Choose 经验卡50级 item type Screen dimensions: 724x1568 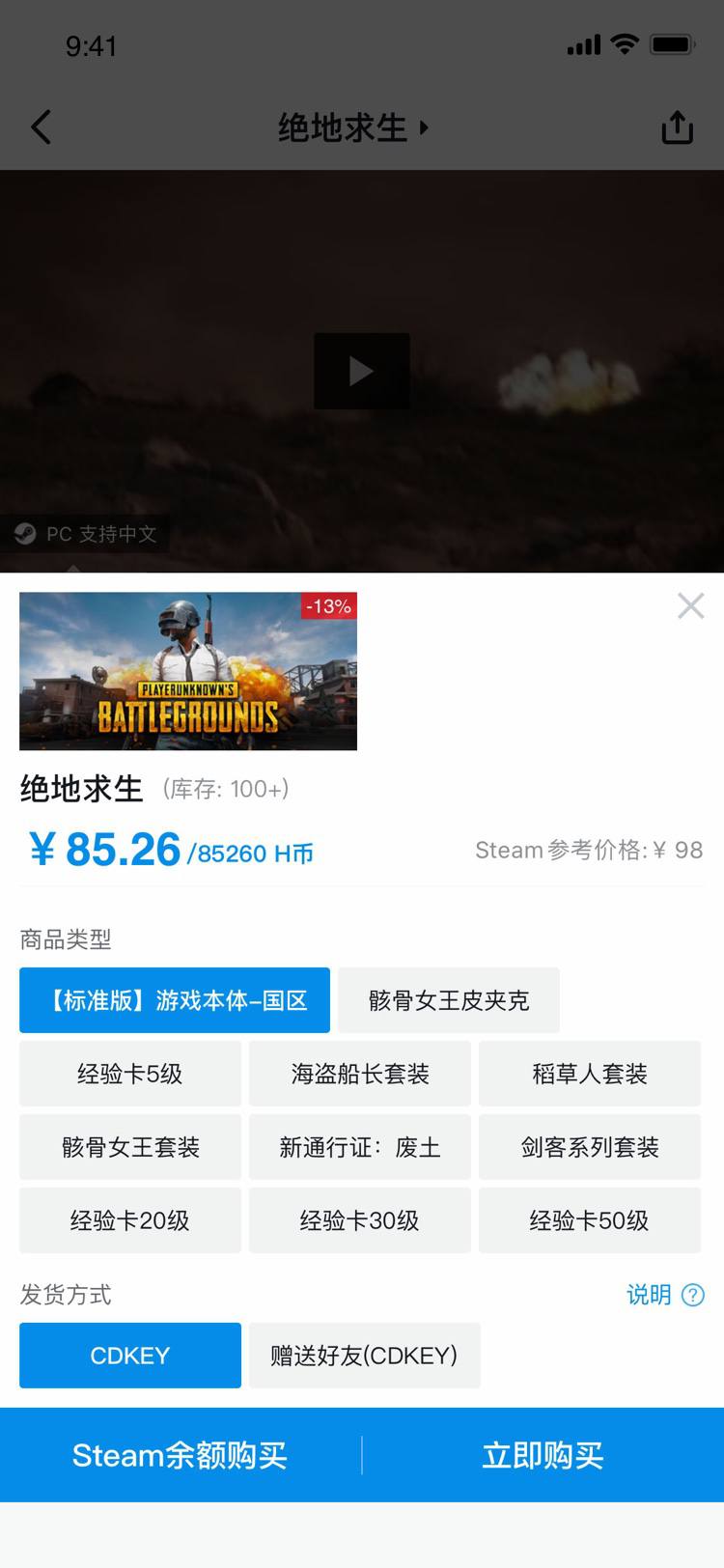click(x=590, y=1220)
